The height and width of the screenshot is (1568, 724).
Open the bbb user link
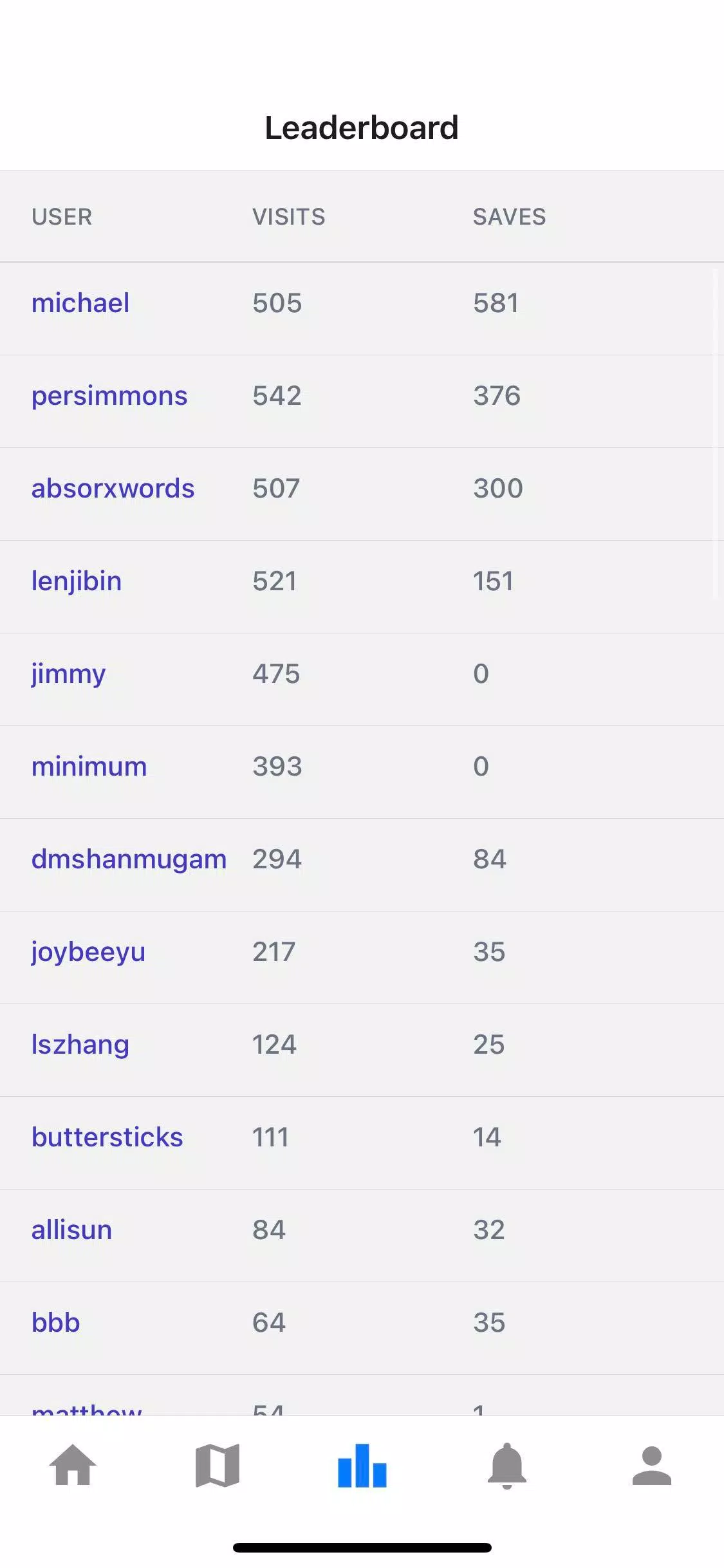pos(56,1323)
